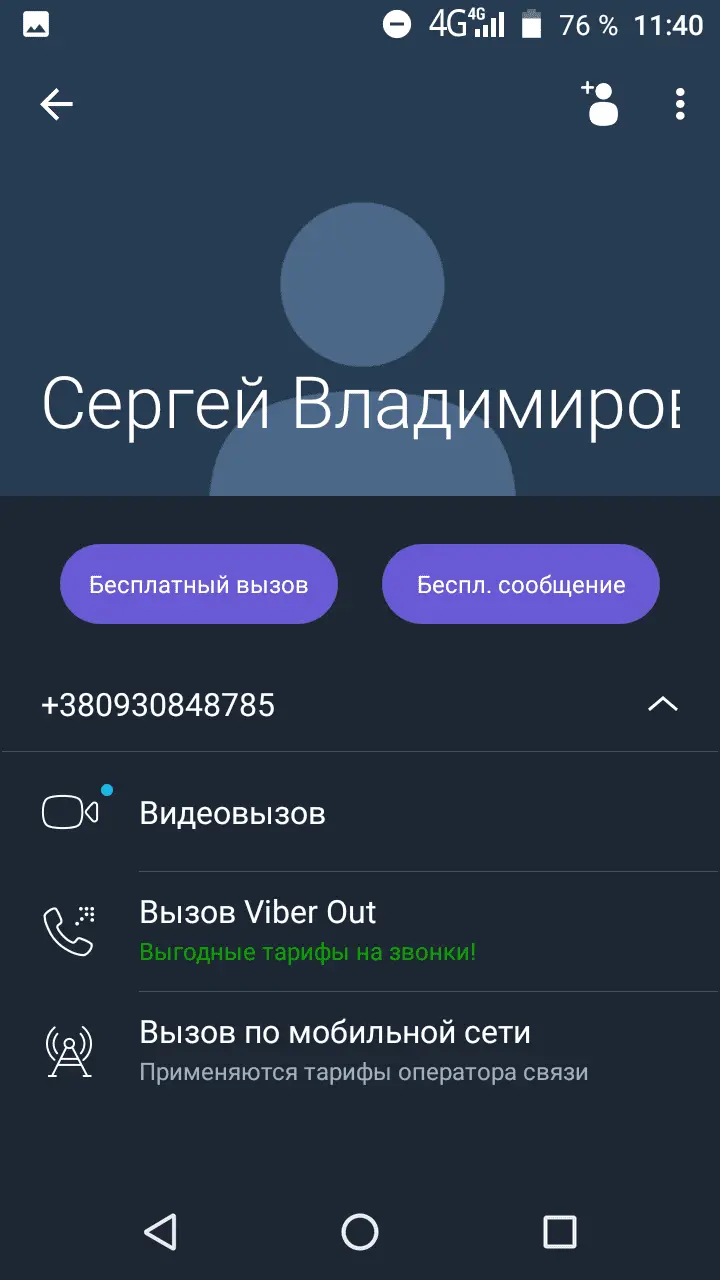Collapse the phone number section chevron
The height and width of the screenshot is (1280, 720).
point(662,705)
